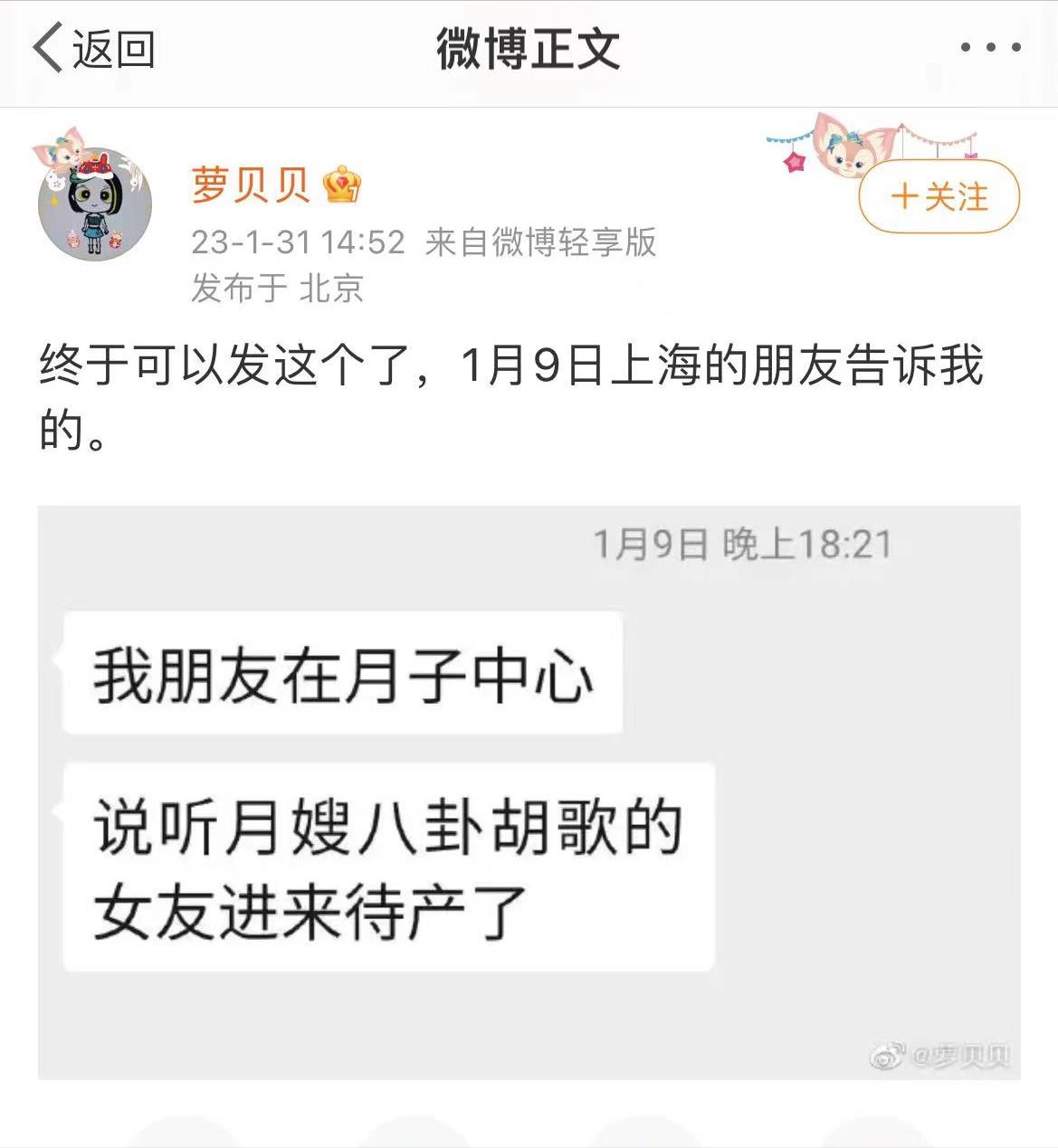
Task: Go back using the 返回 button
Action: pos(93,49)
